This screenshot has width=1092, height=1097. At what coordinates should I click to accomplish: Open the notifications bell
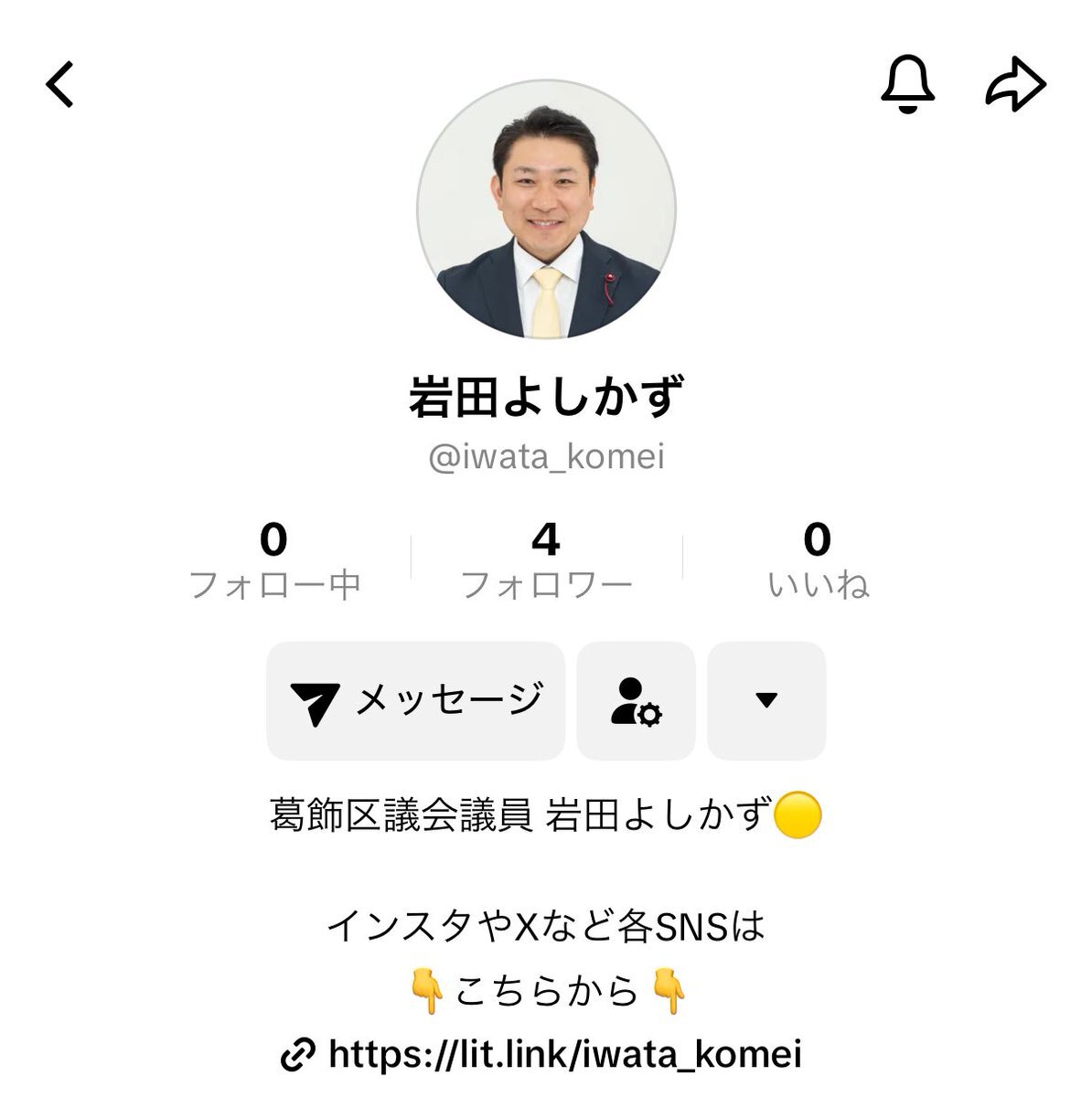tap(907, 85)
